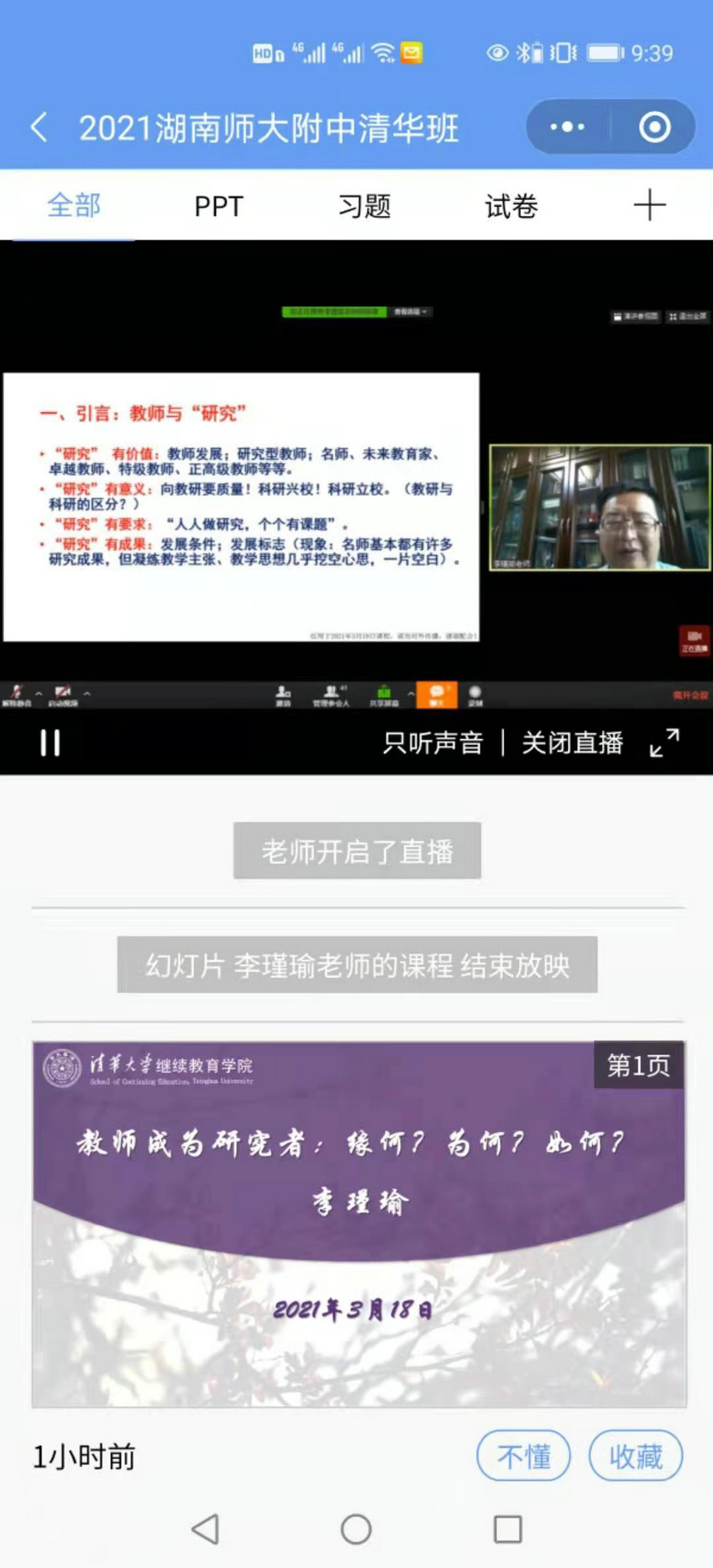Switch to the 习题 tab
The width and height of the screenshot is (713, 1568).
[x=364, y=206]
